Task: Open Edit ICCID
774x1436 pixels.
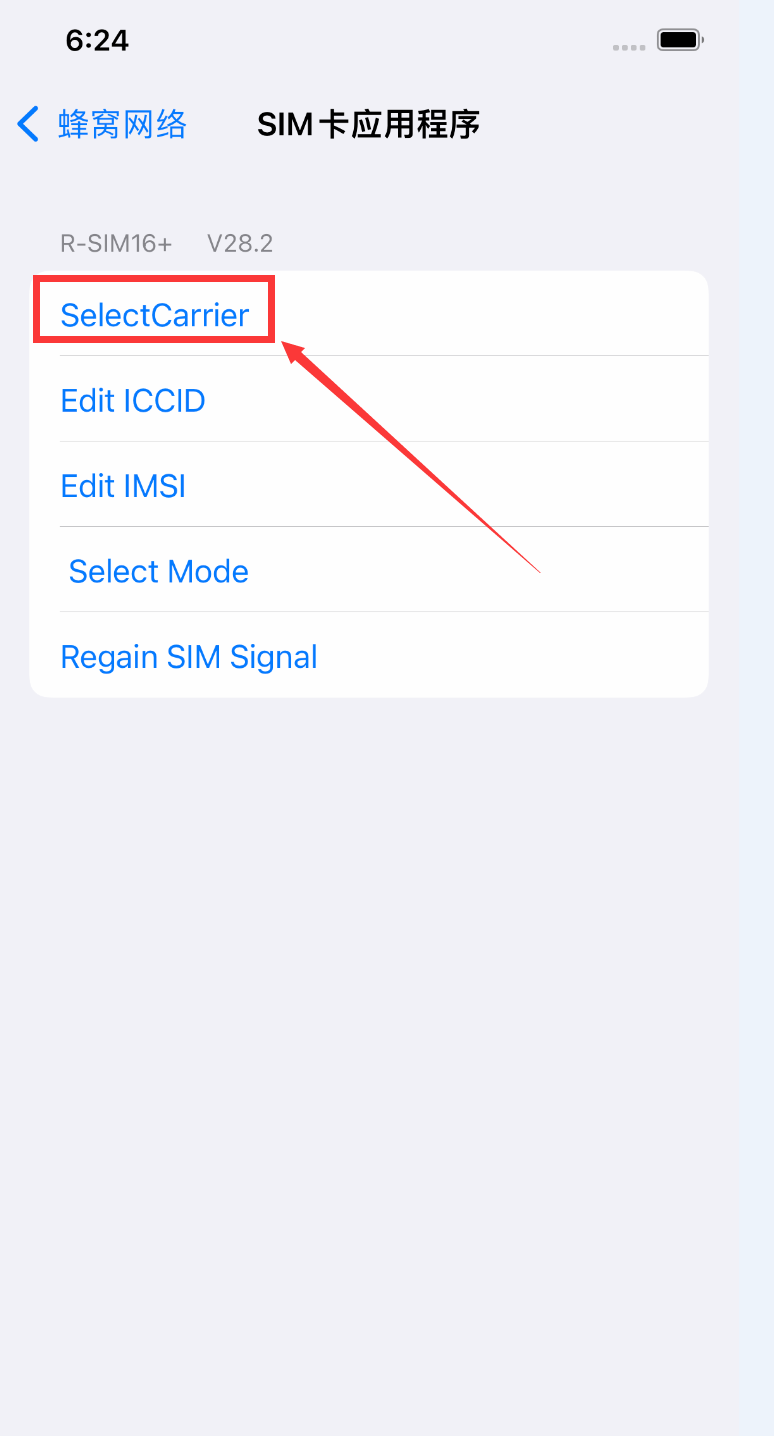Action: click(x=369, y=400)
